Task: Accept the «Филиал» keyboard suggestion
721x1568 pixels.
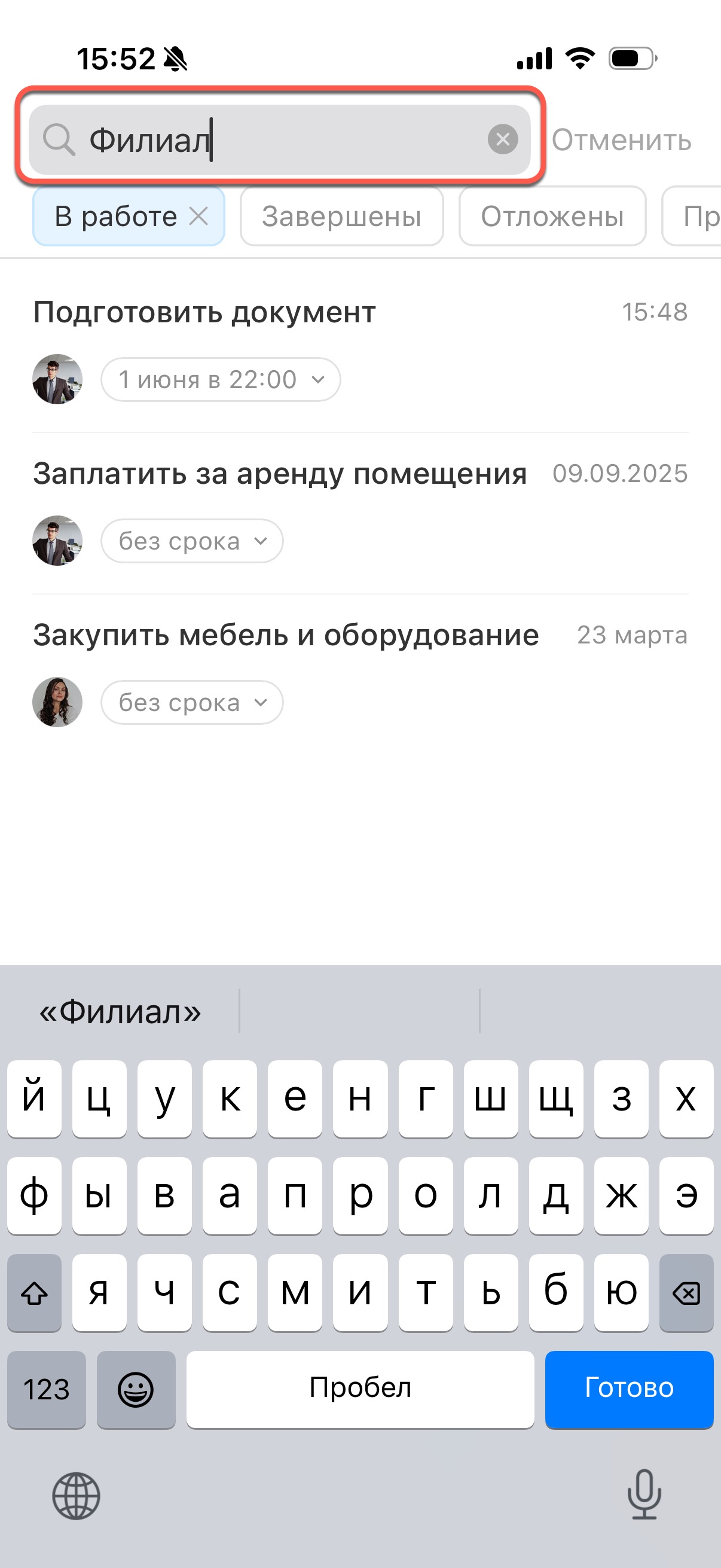Action: point(121,1012)
